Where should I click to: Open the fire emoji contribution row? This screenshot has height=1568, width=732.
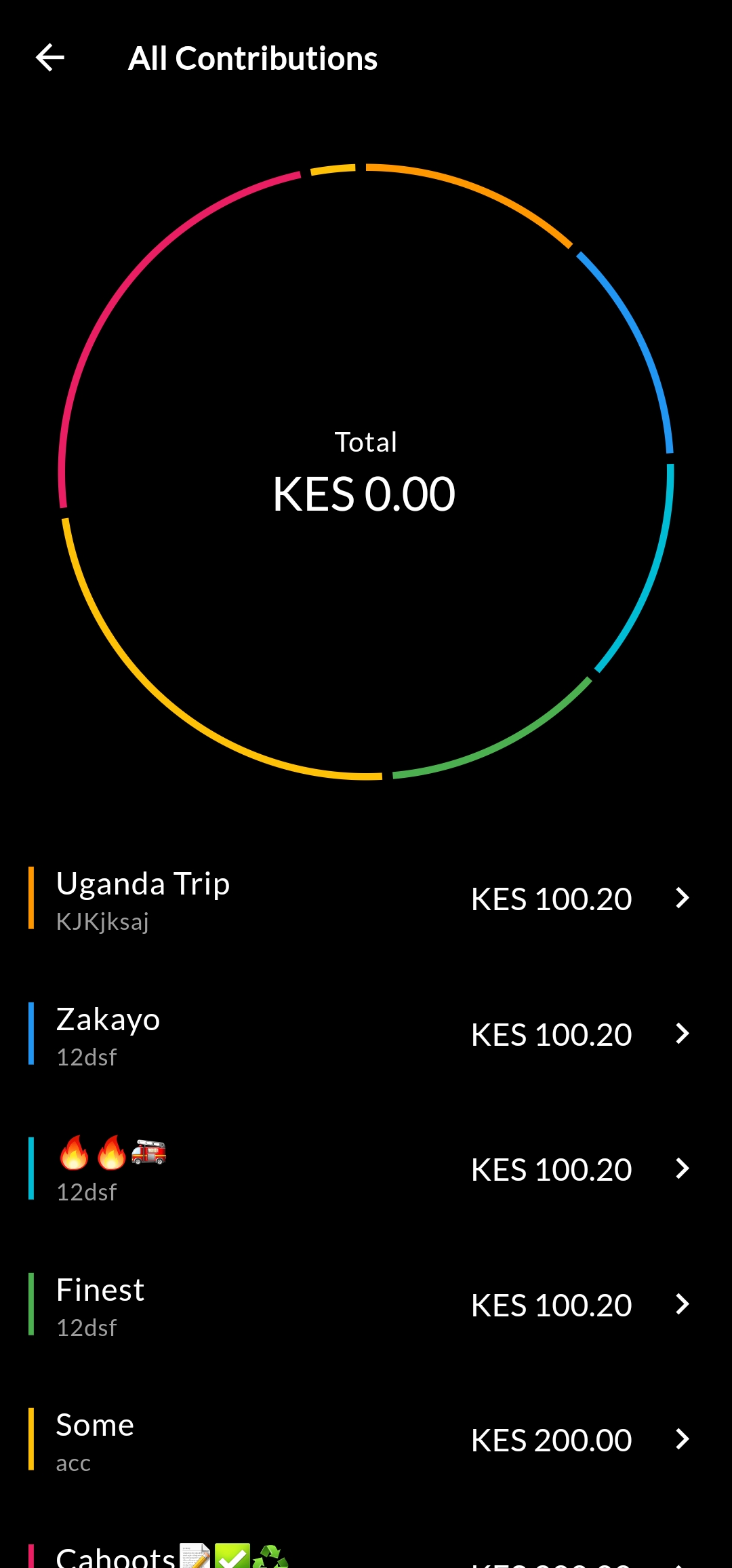tap(366, 1169)
